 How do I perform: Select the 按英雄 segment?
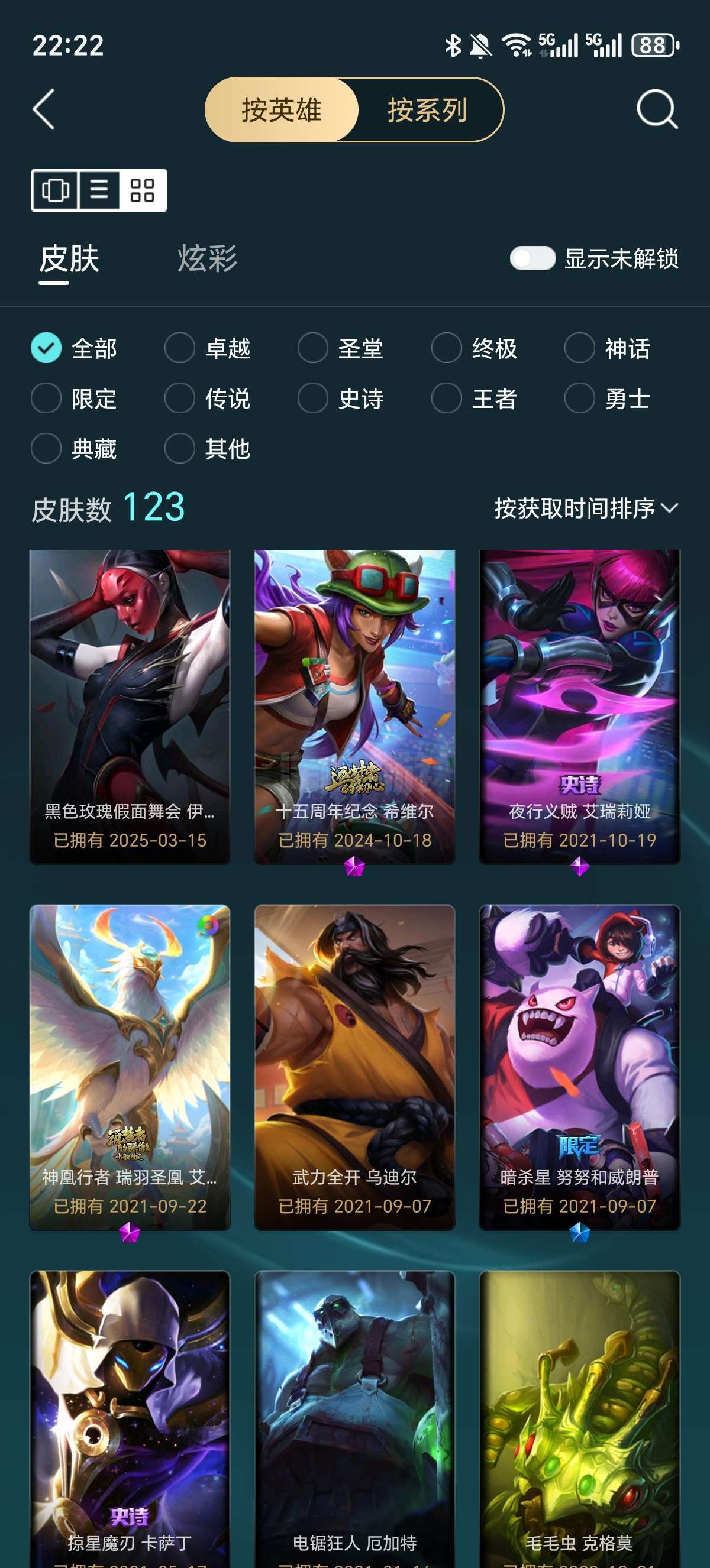pos(281,109)
